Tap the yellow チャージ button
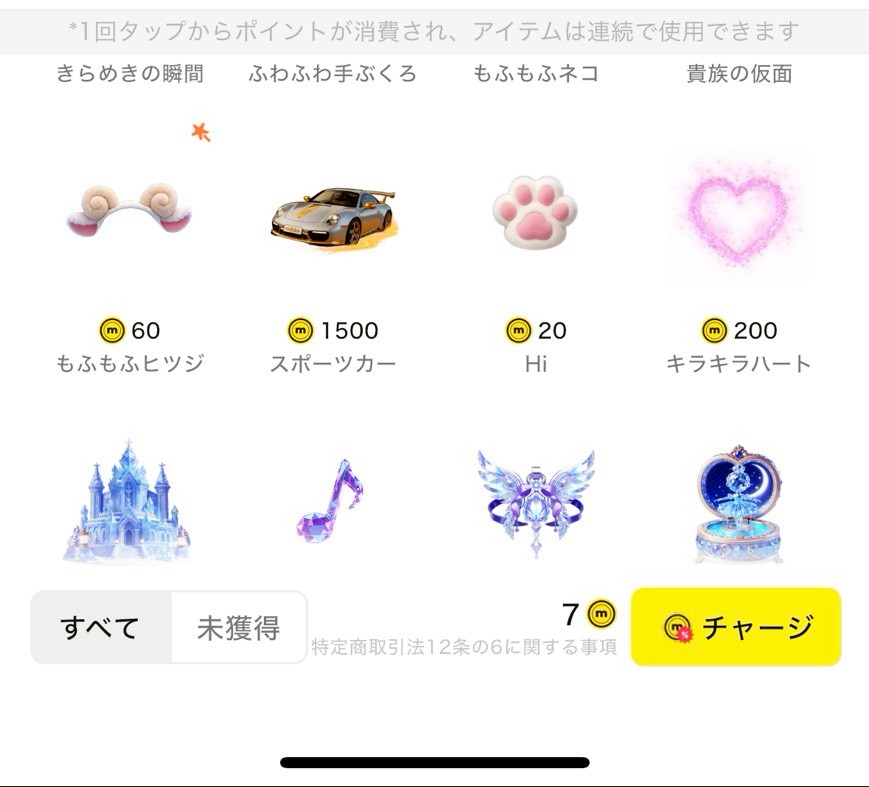 point(736,627)
